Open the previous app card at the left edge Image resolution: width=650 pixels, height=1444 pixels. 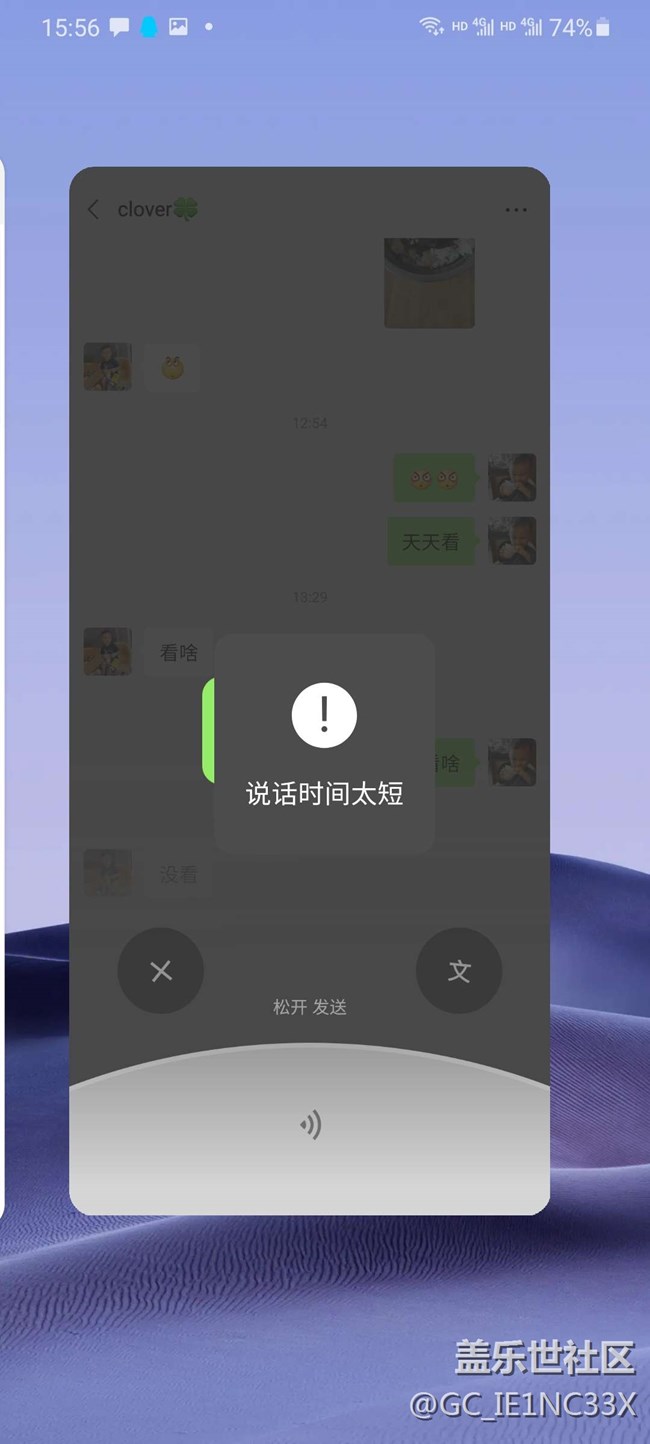pos(3,690)
